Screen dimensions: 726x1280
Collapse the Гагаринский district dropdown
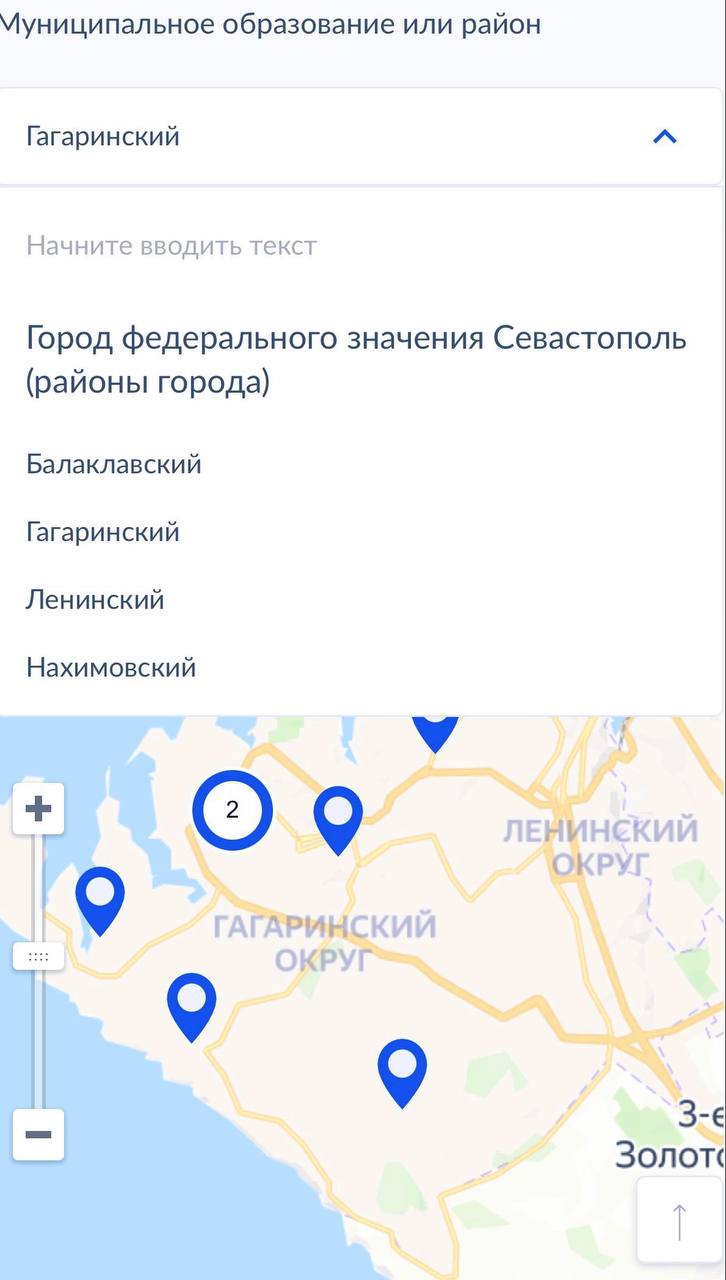coord(664,137)
